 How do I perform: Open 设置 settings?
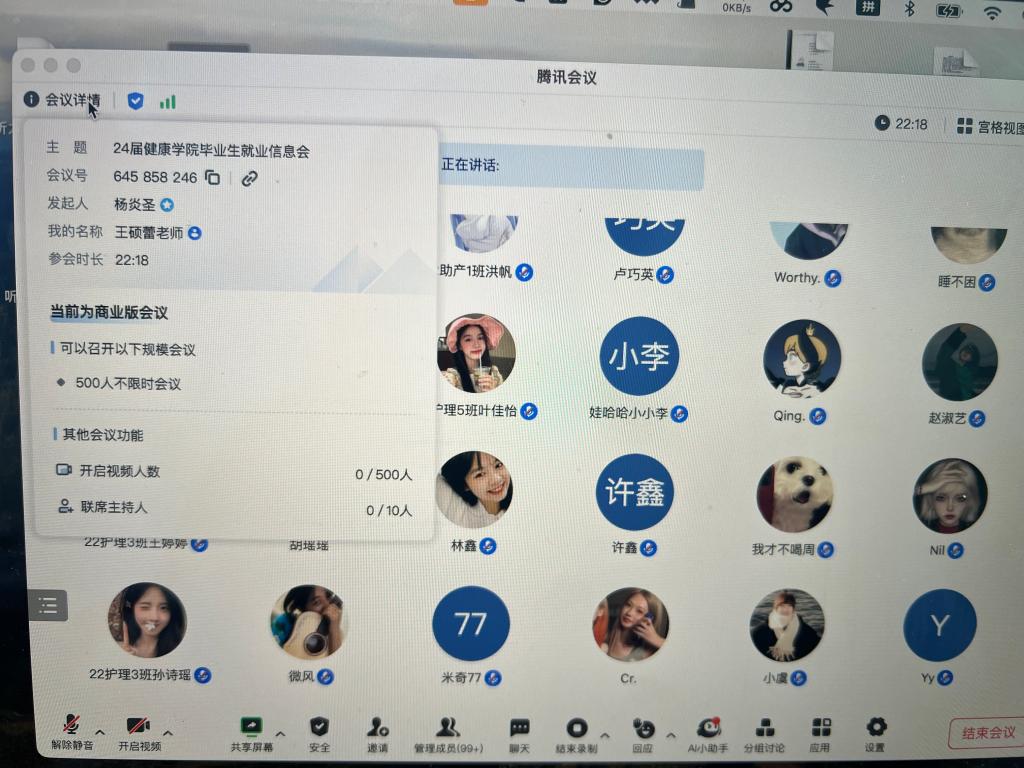(x=875, y=732)
